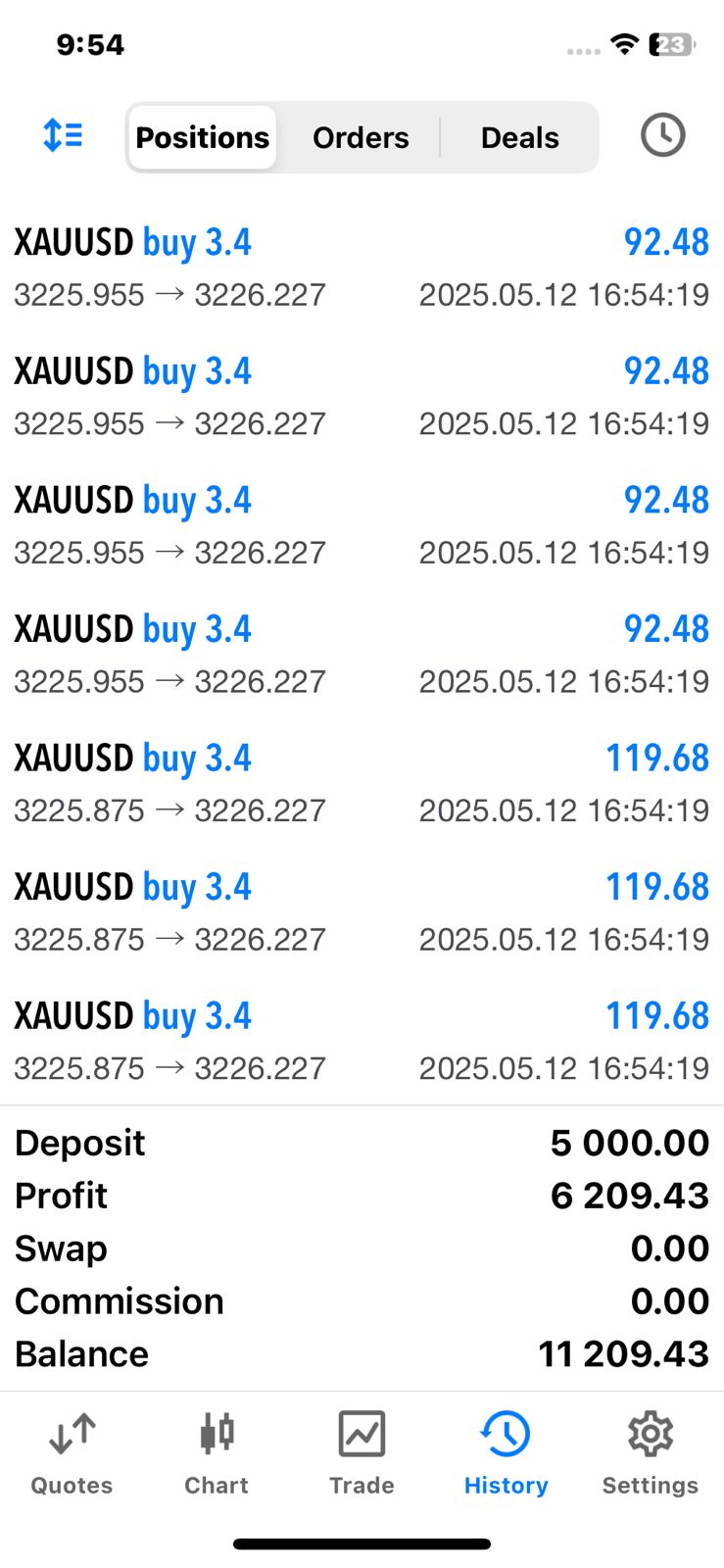Switch to the Orders segment
The height and width of the screenshot is (1568, 724).
(x=361, y=137)
